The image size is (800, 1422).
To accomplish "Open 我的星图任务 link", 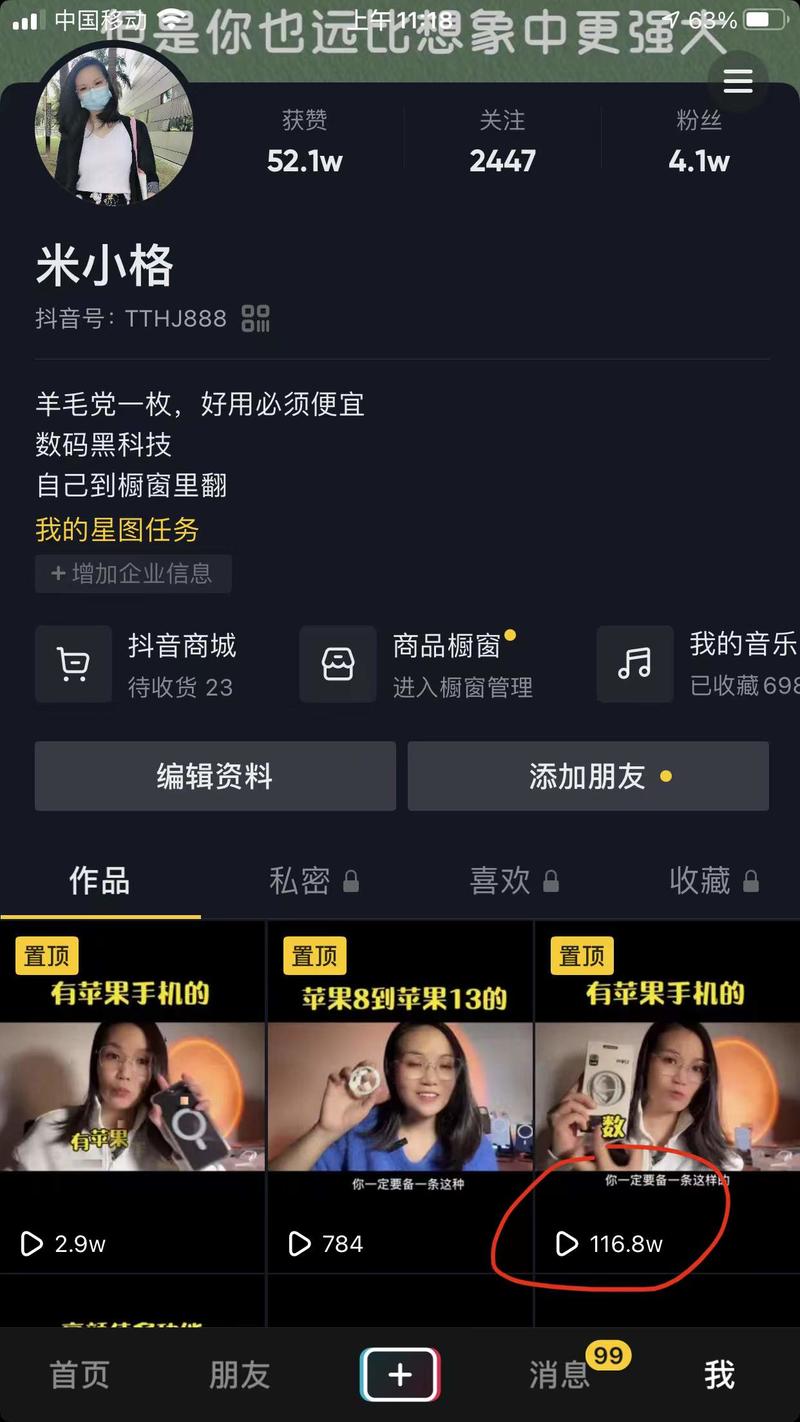I will tap(115, 532).
